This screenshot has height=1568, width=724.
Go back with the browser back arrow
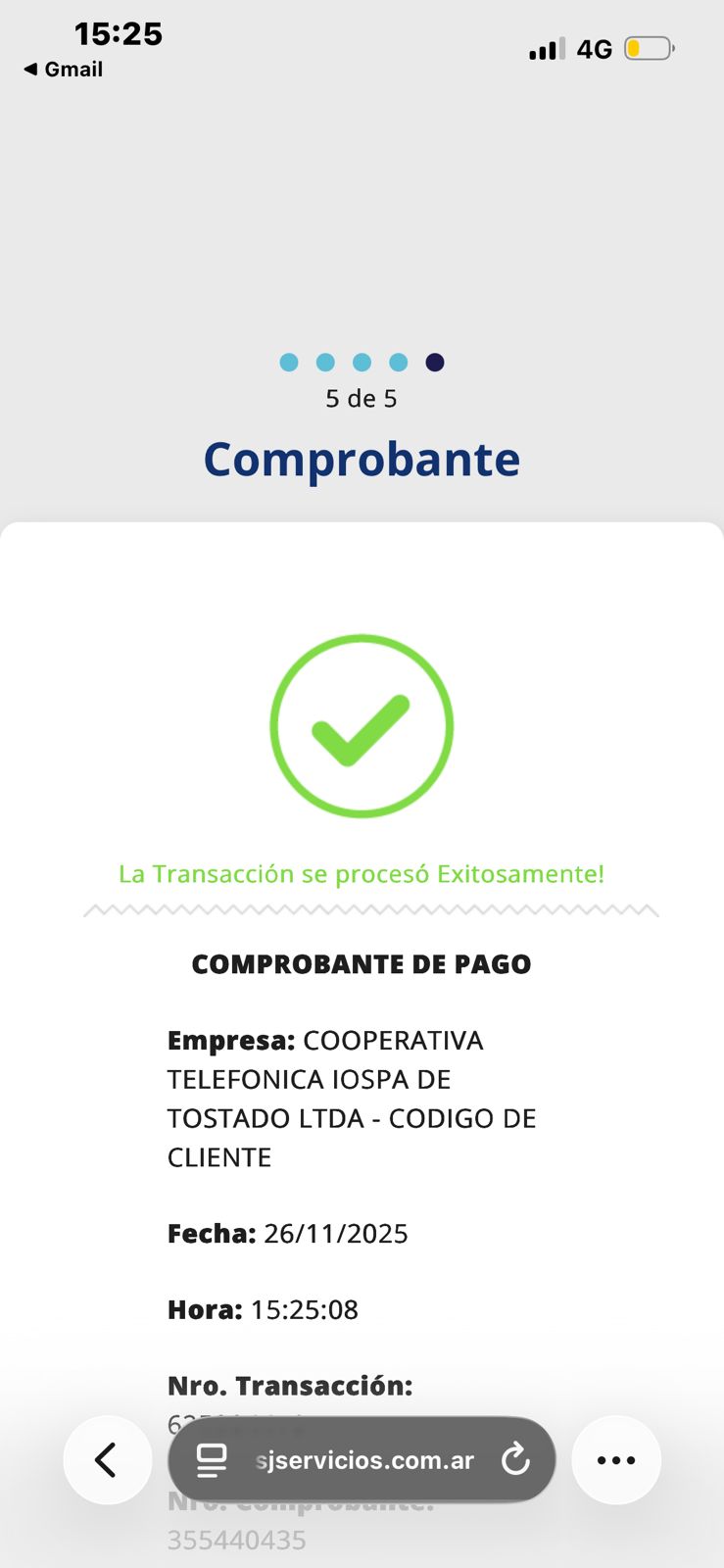[x=107, y=1460]
